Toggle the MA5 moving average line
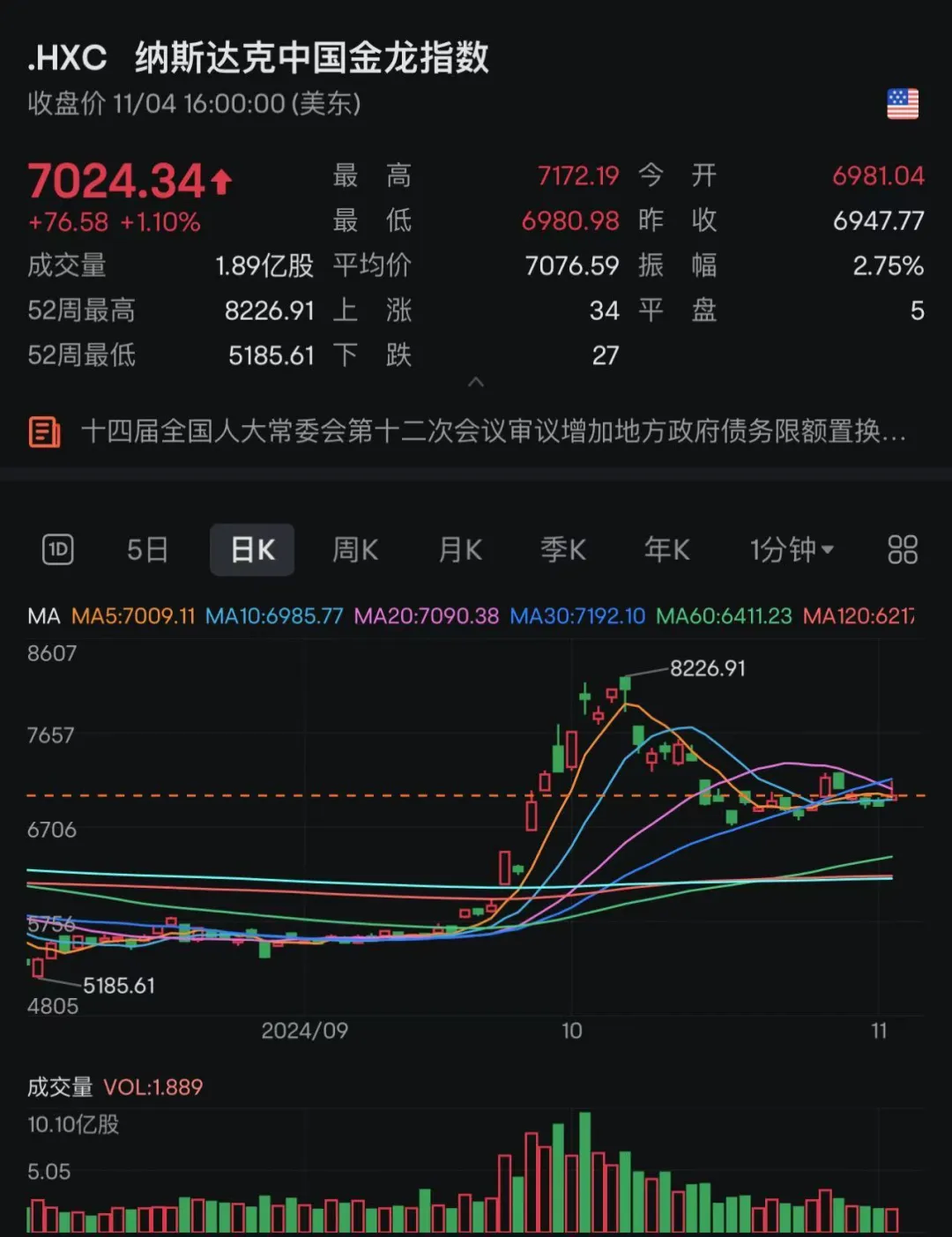The image size is (952, 1237). tap(133, 616)
